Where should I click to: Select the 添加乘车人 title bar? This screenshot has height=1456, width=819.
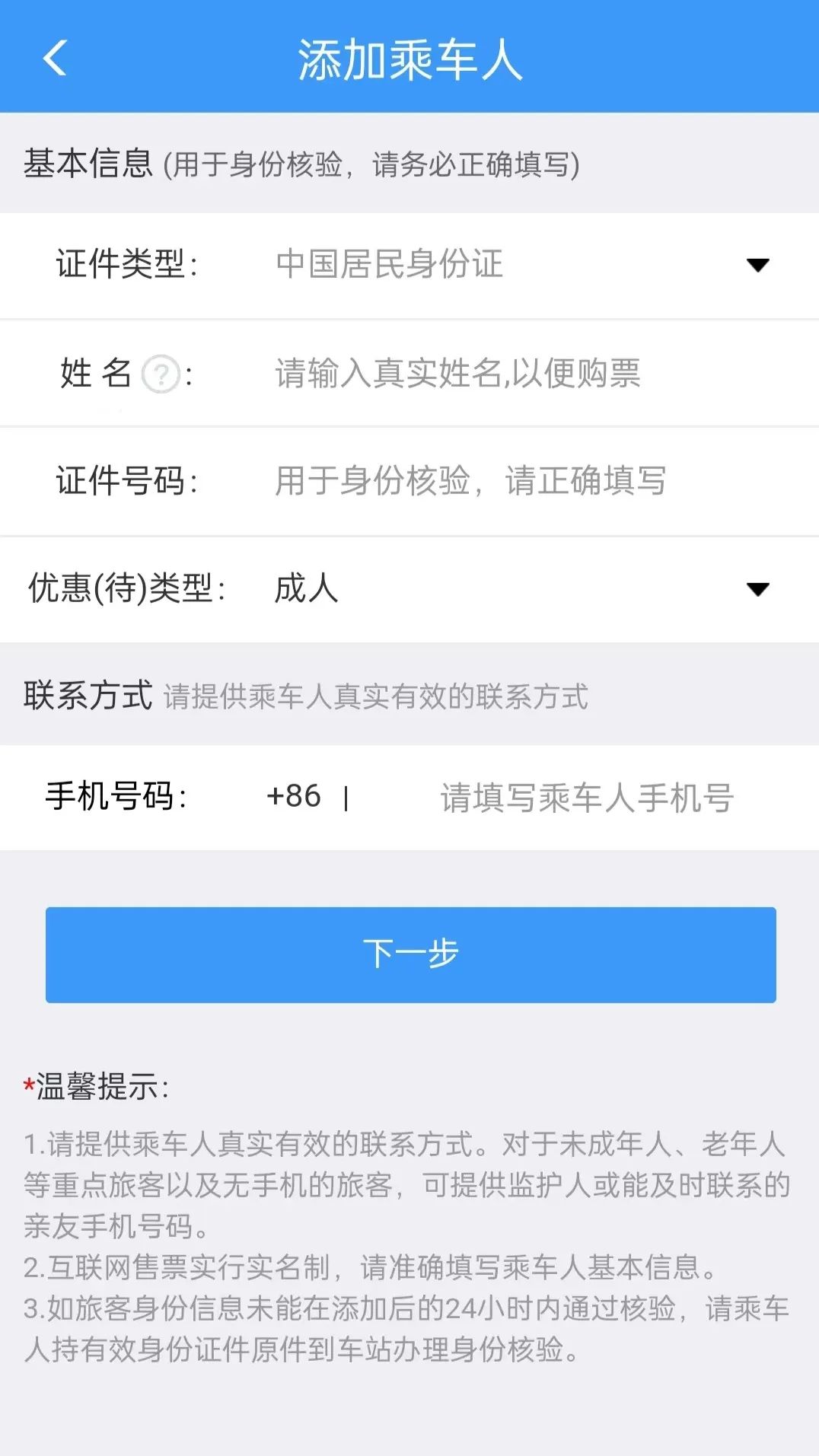[x=409, y=61]
